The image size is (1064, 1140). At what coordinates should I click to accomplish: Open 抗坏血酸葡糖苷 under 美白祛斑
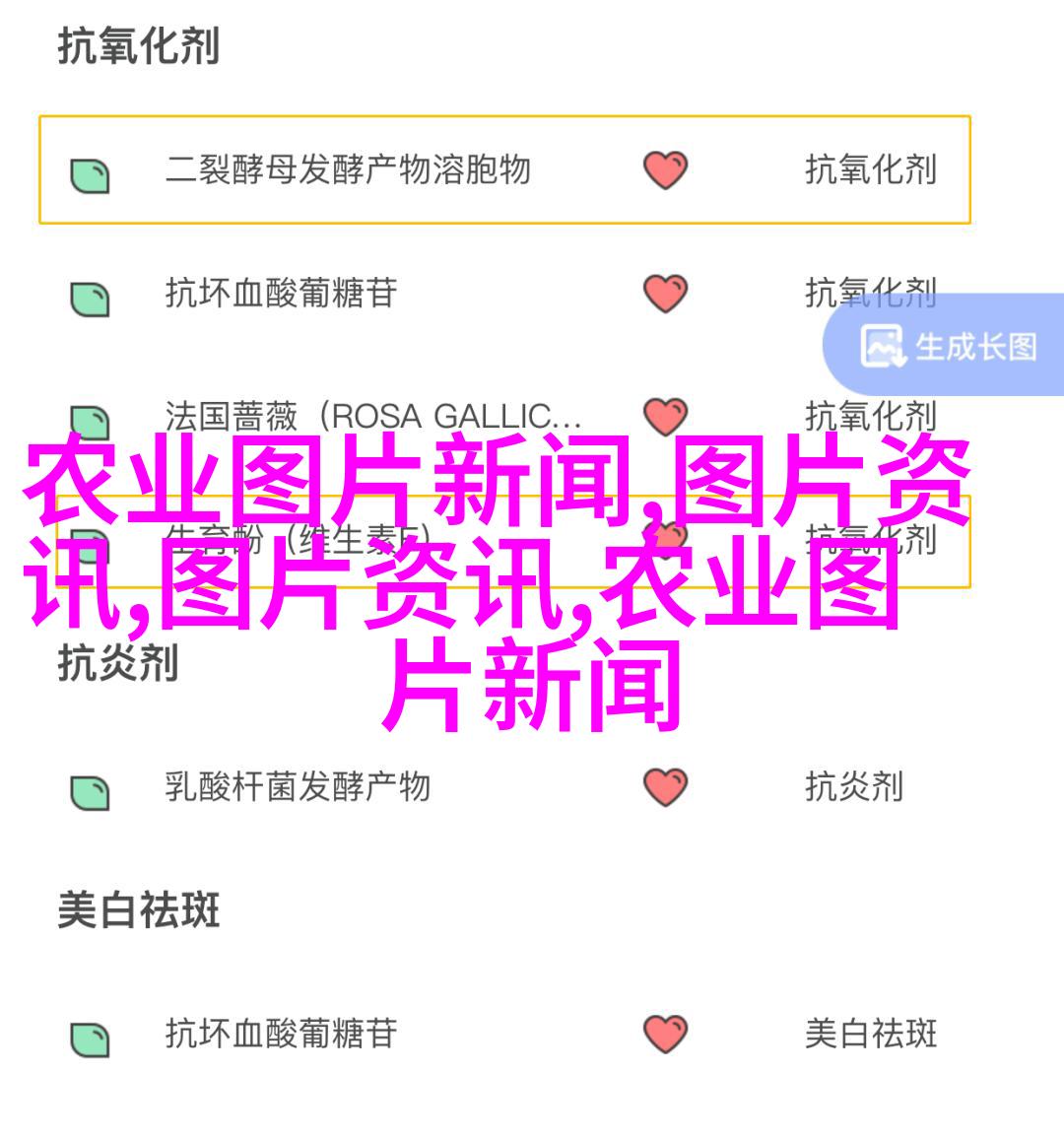pyautogui.click(x=281, y=1034)
